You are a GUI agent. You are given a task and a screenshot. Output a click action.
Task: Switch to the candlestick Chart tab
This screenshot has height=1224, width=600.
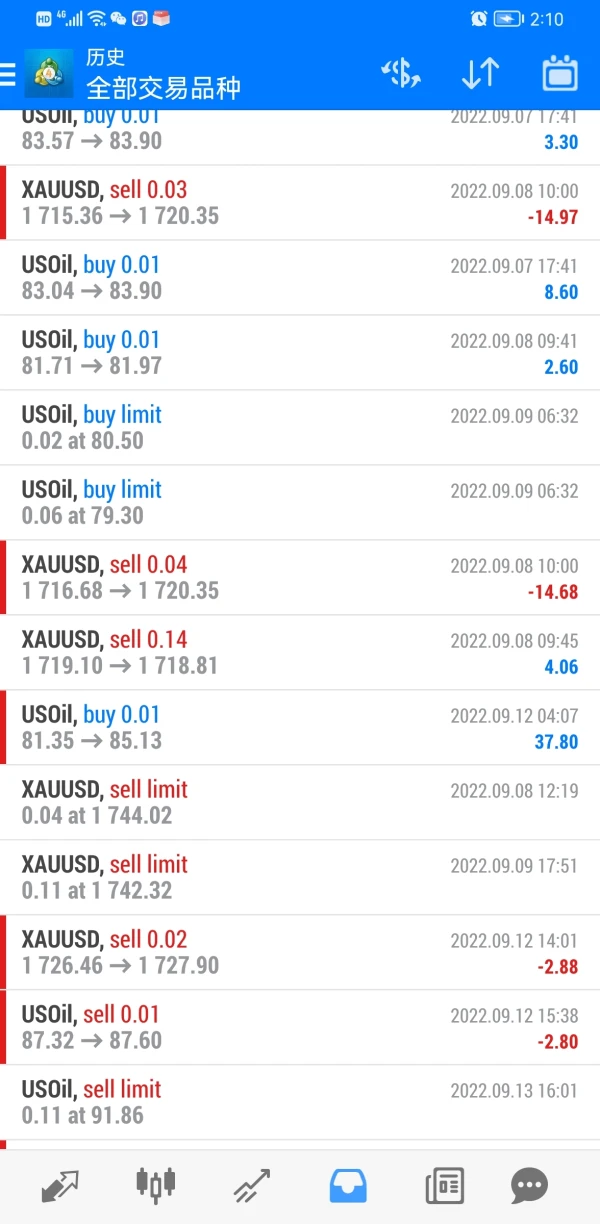[156, 1186]
